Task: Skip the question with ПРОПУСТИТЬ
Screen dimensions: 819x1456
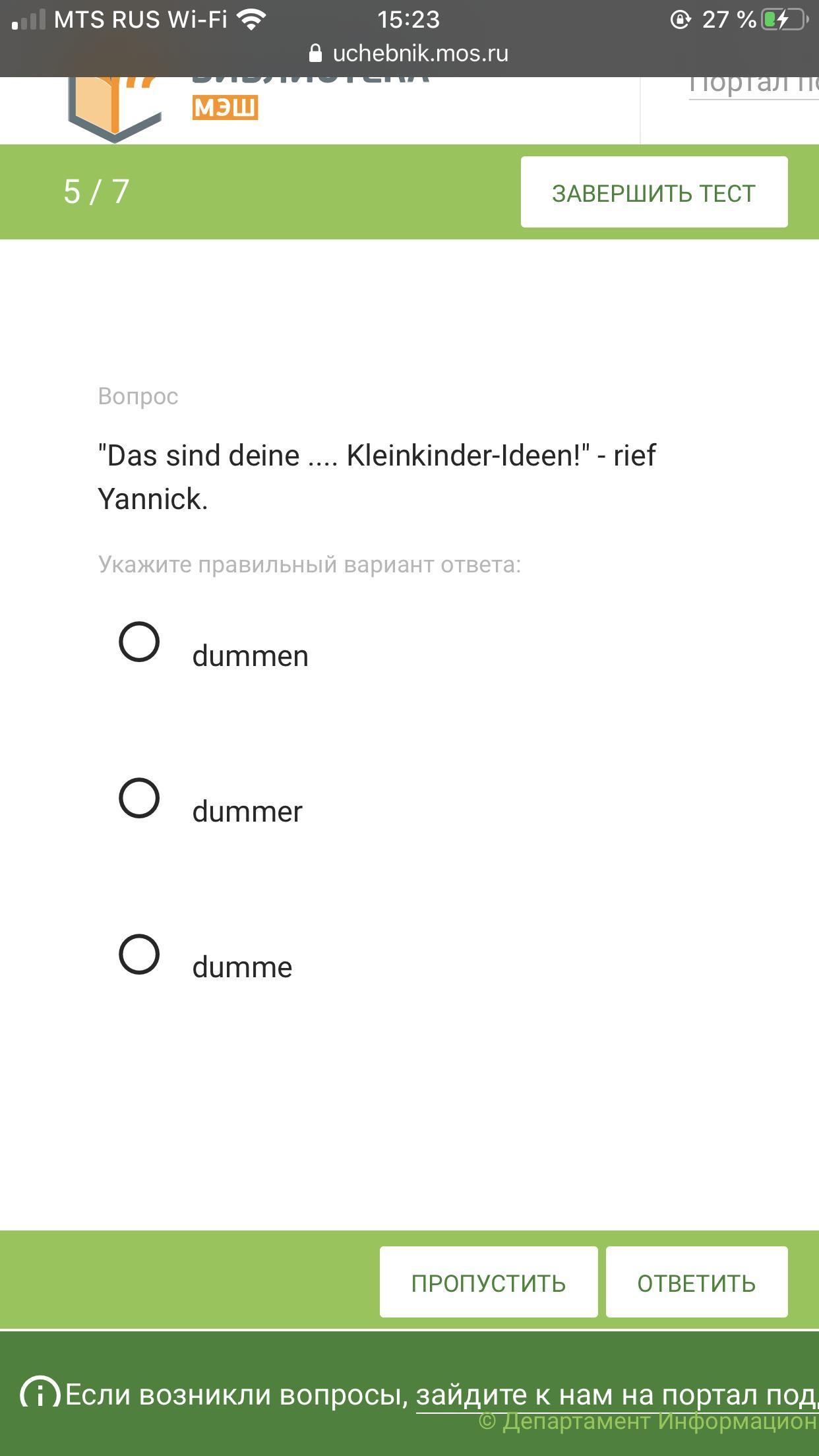Action: click(x=489, y=1282)
